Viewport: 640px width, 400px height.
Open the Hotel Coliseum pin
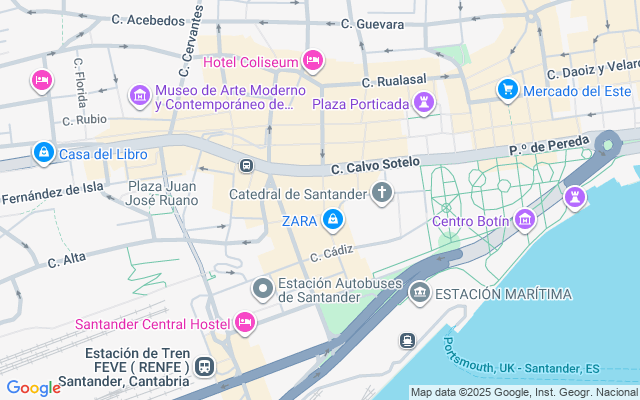(x=312, y=62)
